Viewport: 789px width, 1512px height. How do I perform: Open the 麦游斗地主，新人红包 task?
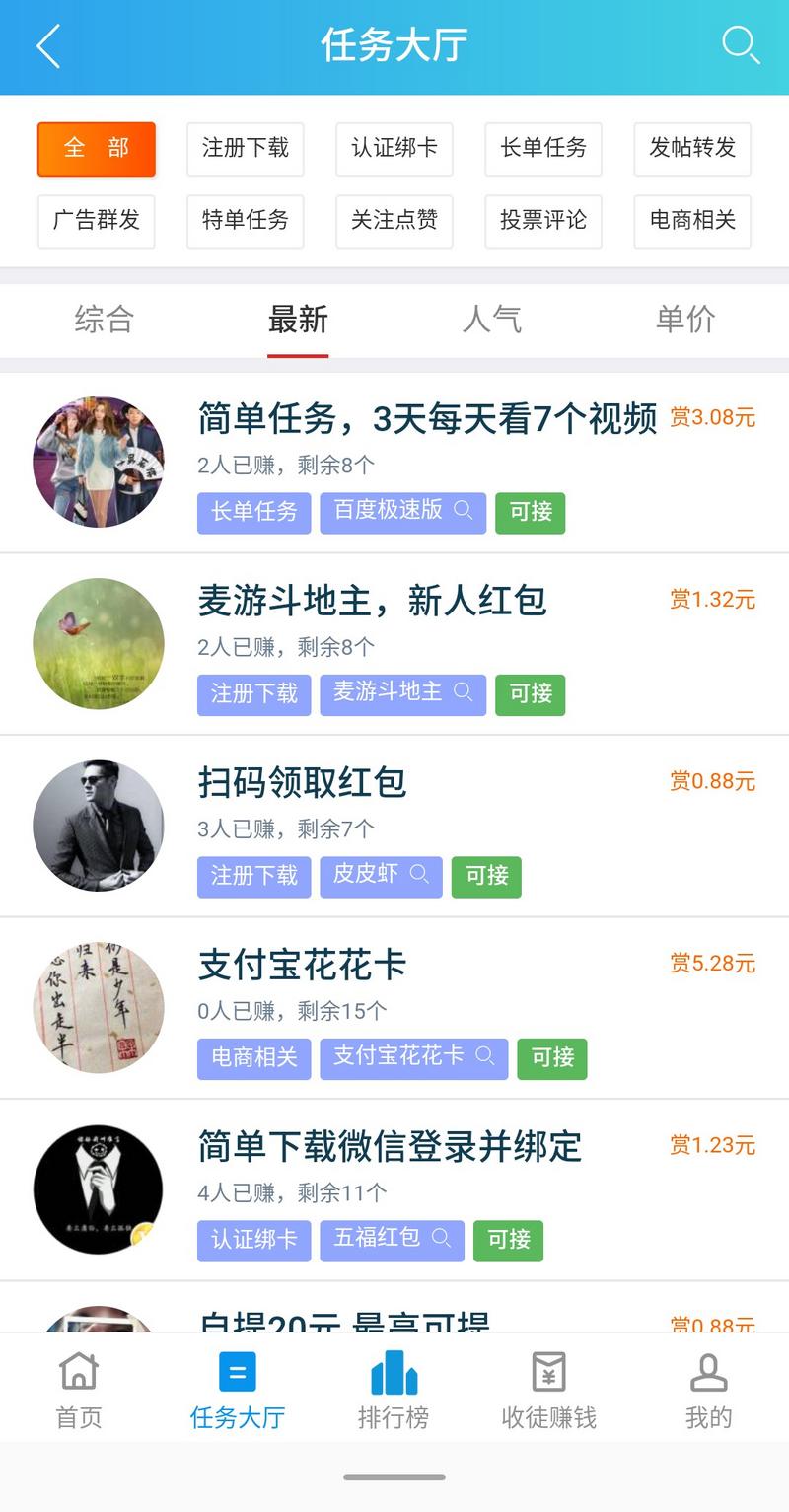(372, 601)
